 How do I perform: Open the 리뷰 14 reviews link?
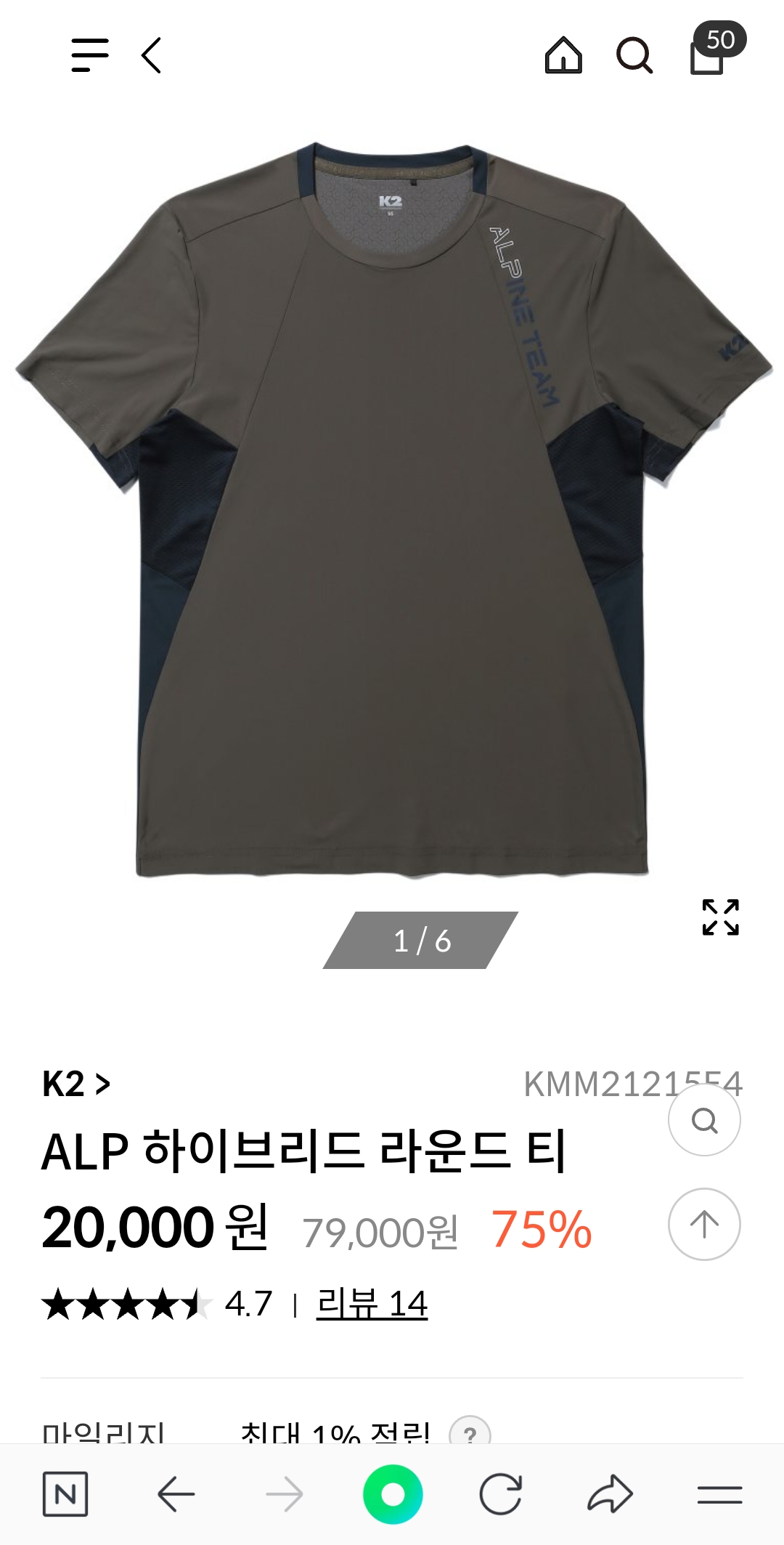[x=372, y=1303]
